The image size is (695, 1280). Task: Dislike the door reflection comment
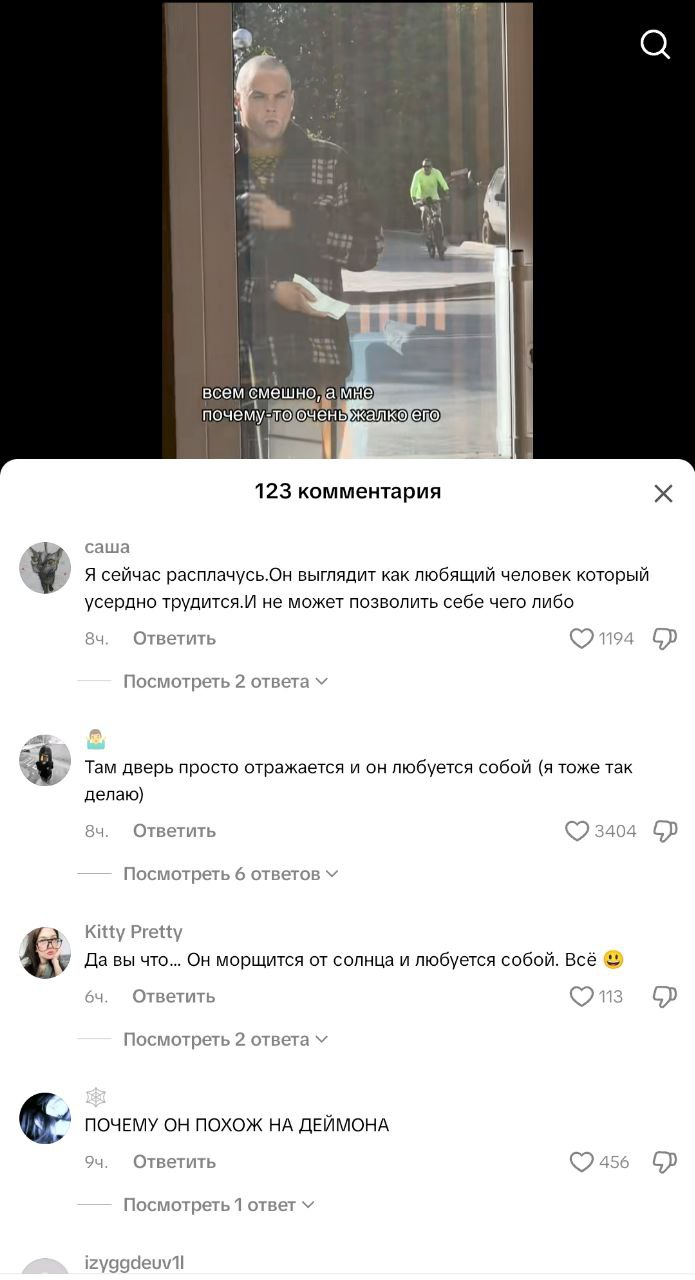pos(665,830)
